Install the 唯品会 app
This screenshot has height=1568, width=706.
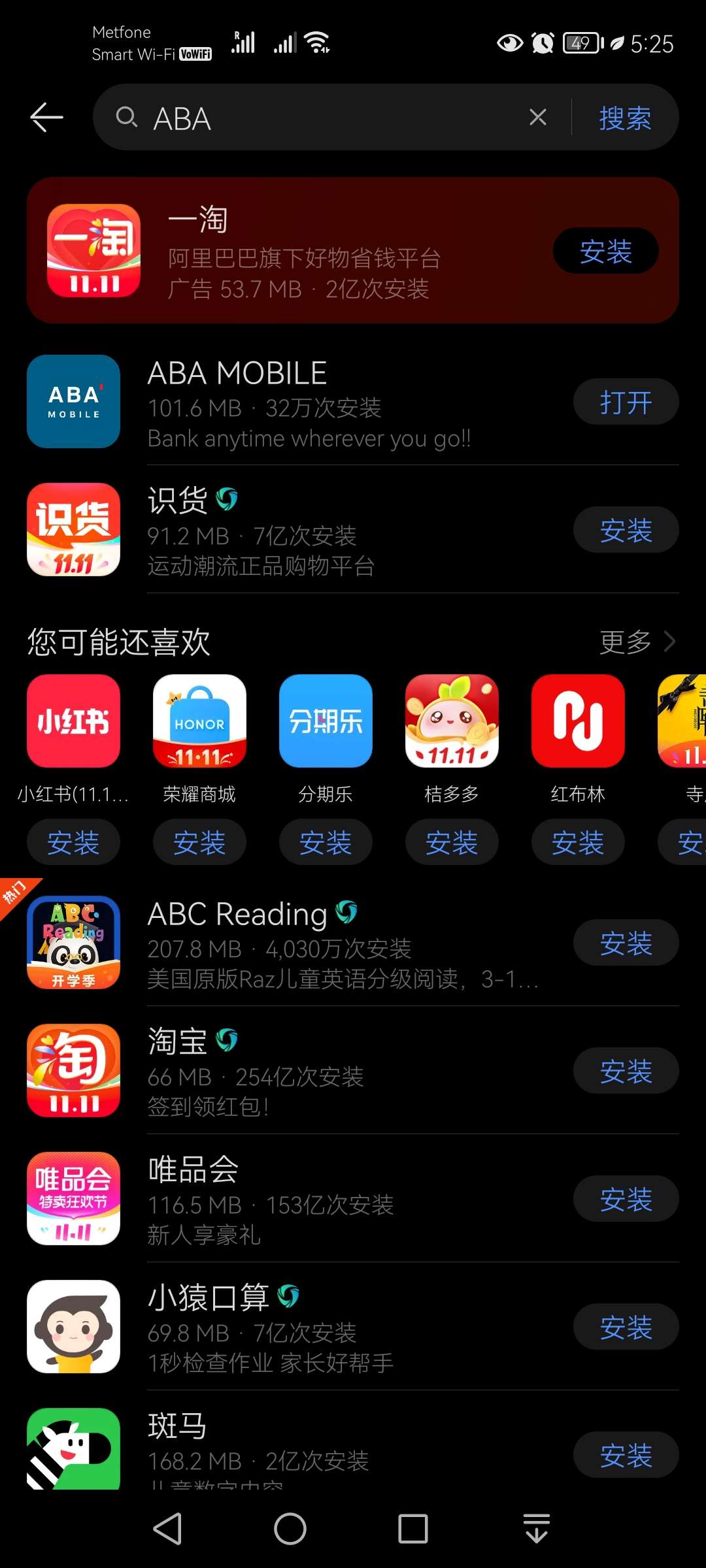pyautogui.click(x=626, y=1199)
